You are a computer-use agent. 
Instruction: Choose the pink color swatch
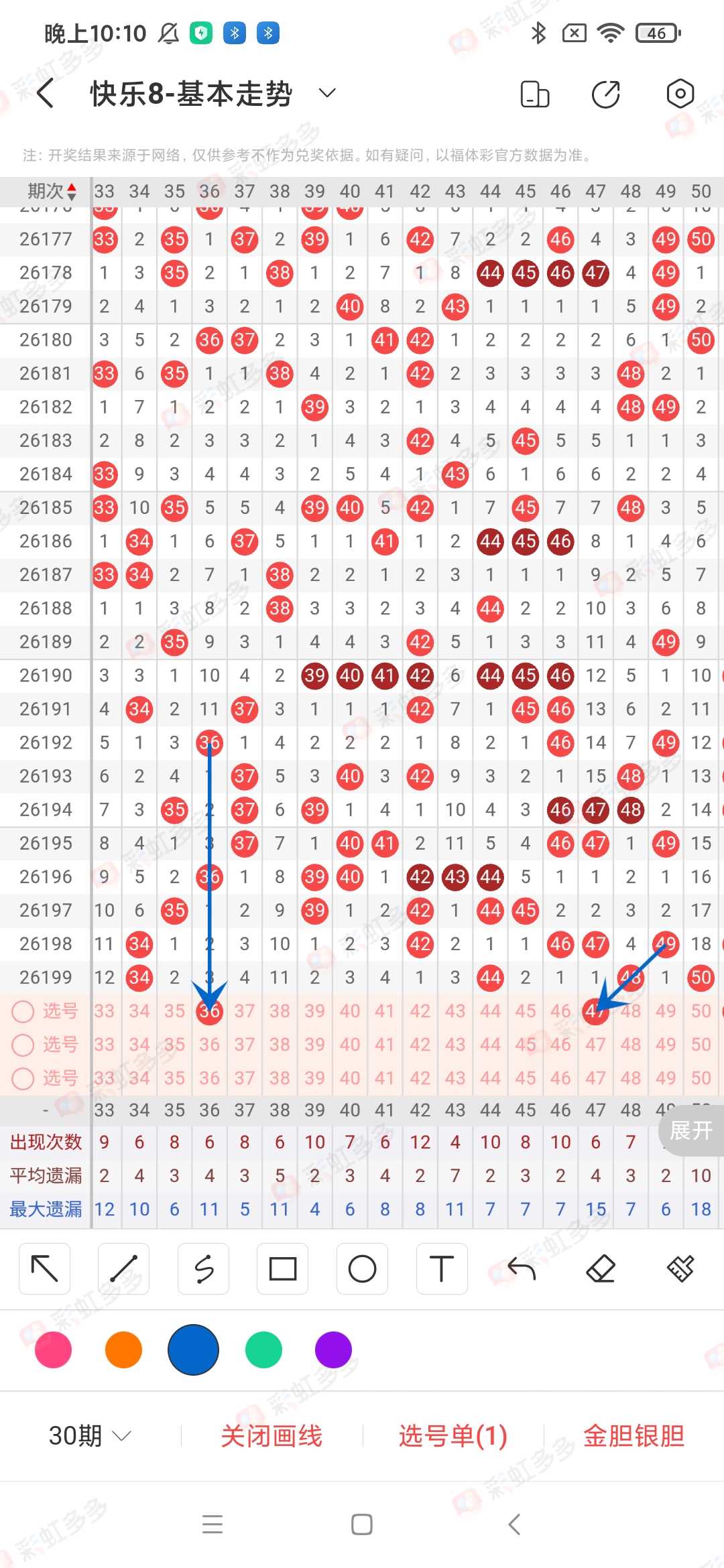[54, 1350]
